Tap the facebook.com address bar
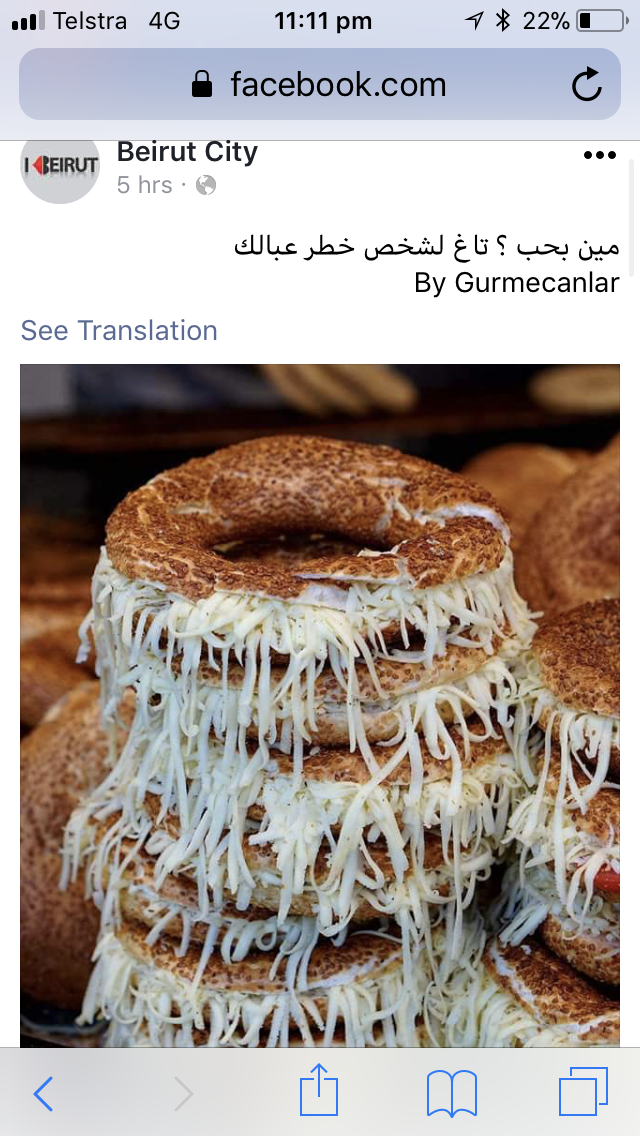This screenshot has height=1136, width=640. coord(320,85)
